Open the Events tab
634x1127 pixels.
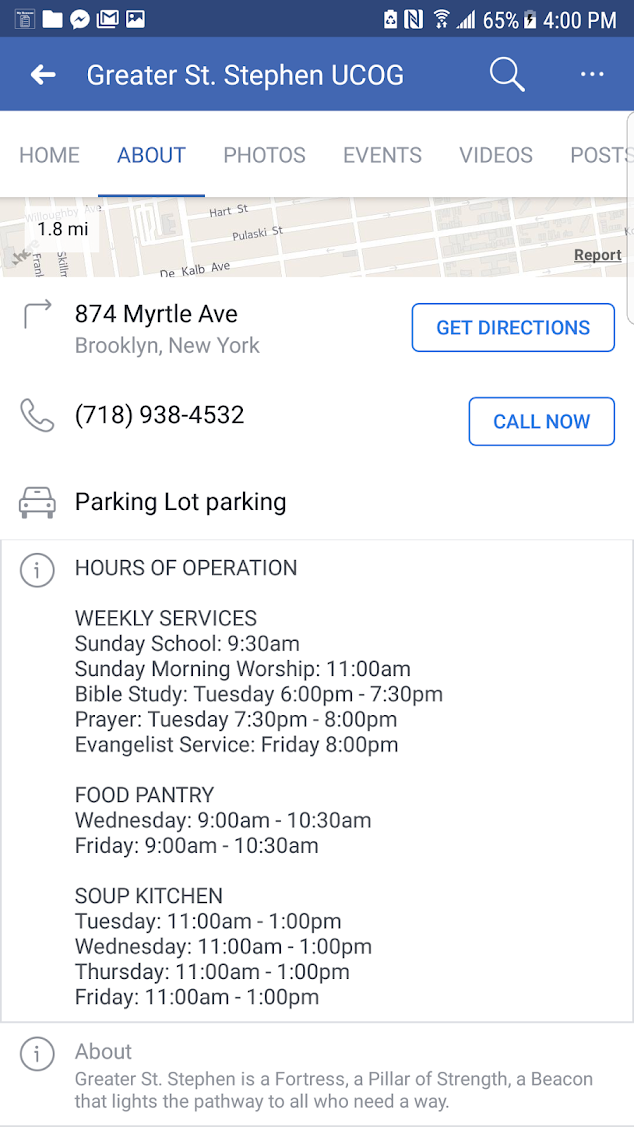382,155
